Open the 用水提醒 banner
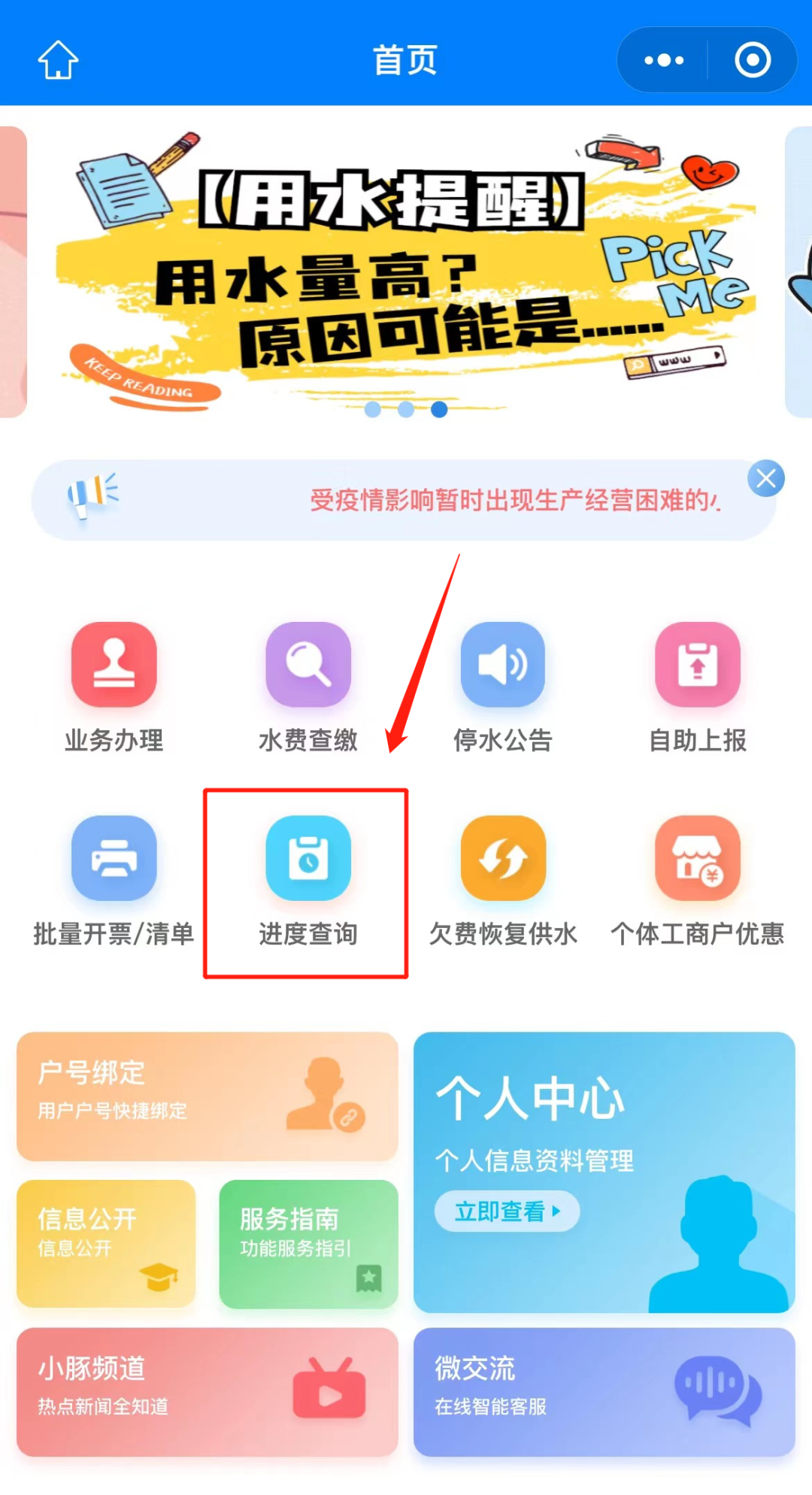 click(x=406, y=271)
